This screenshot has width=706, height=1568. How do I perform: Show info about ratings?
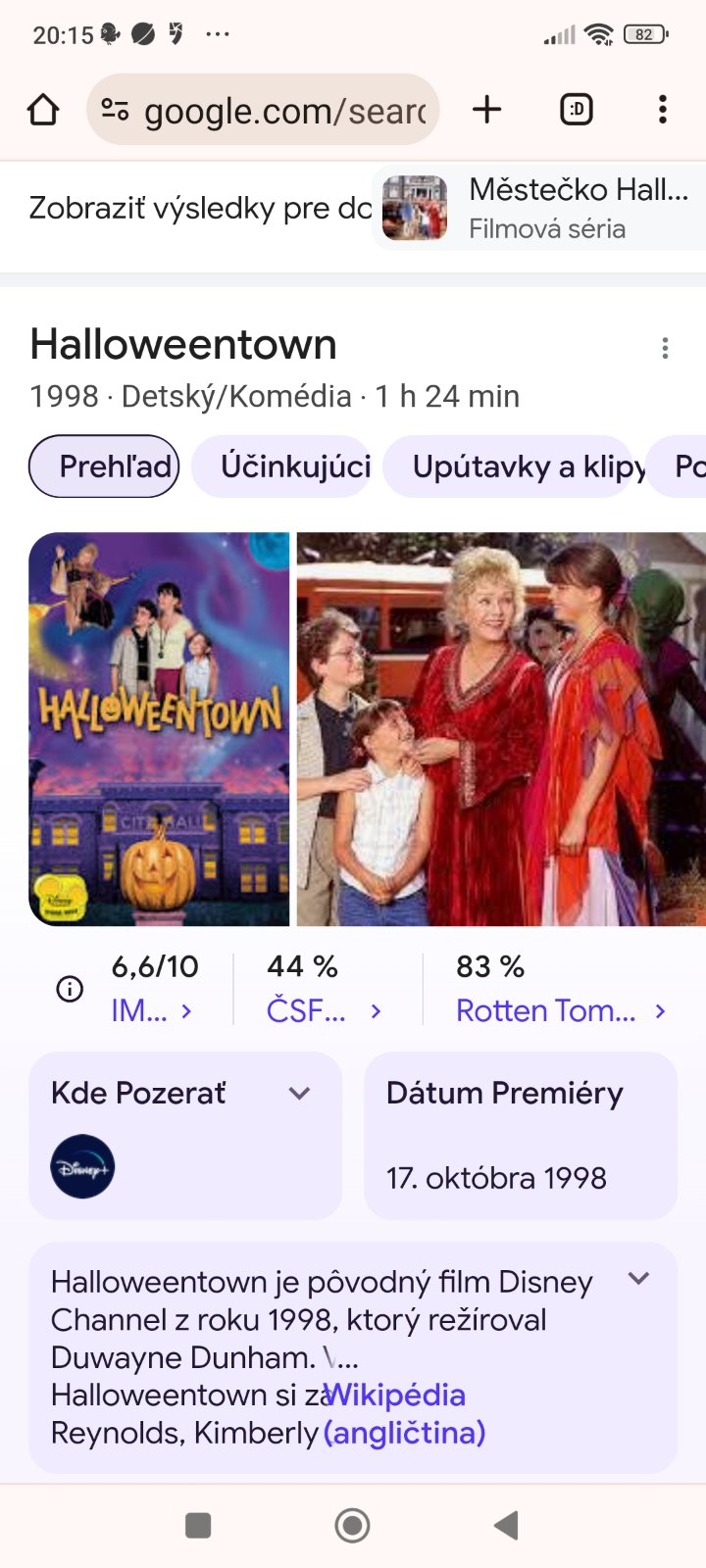(70, 989)
